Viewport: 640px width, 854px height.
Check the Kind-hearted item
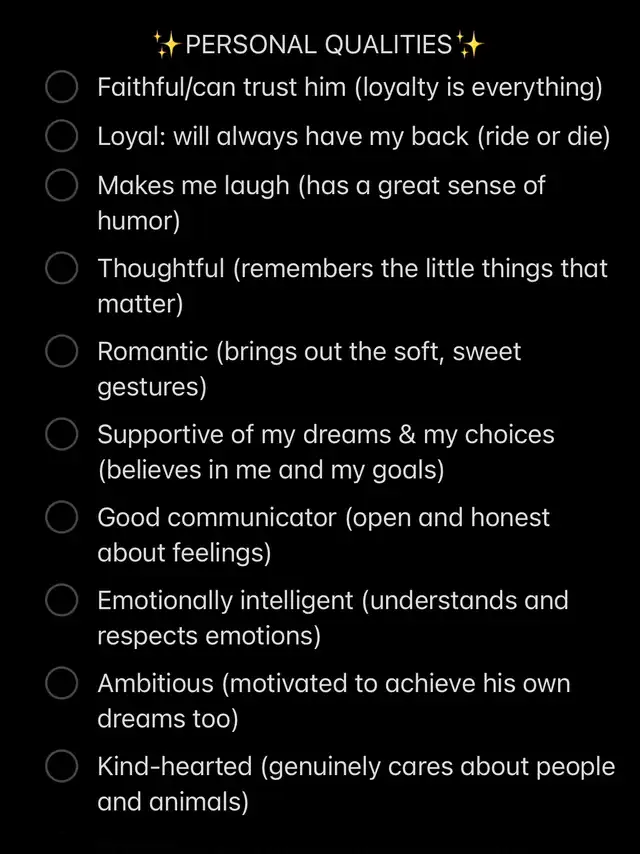(62, 767)
